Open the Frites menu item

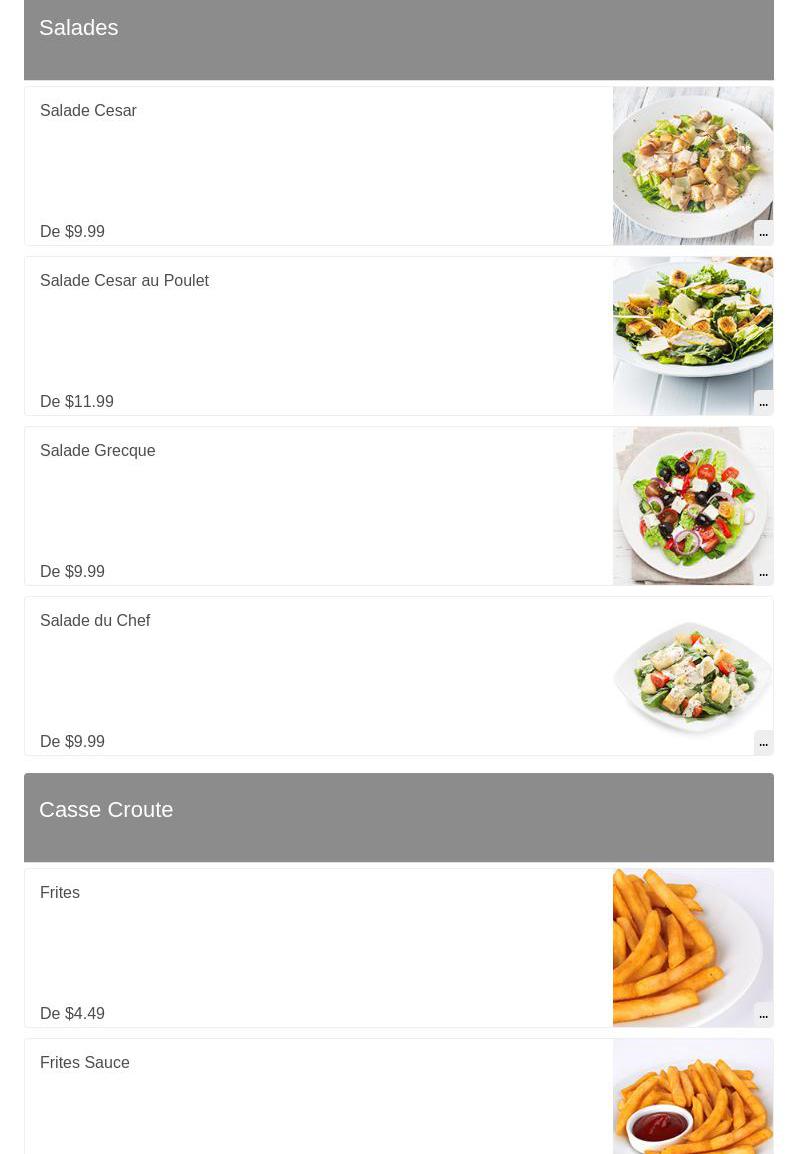pos(60,893)
